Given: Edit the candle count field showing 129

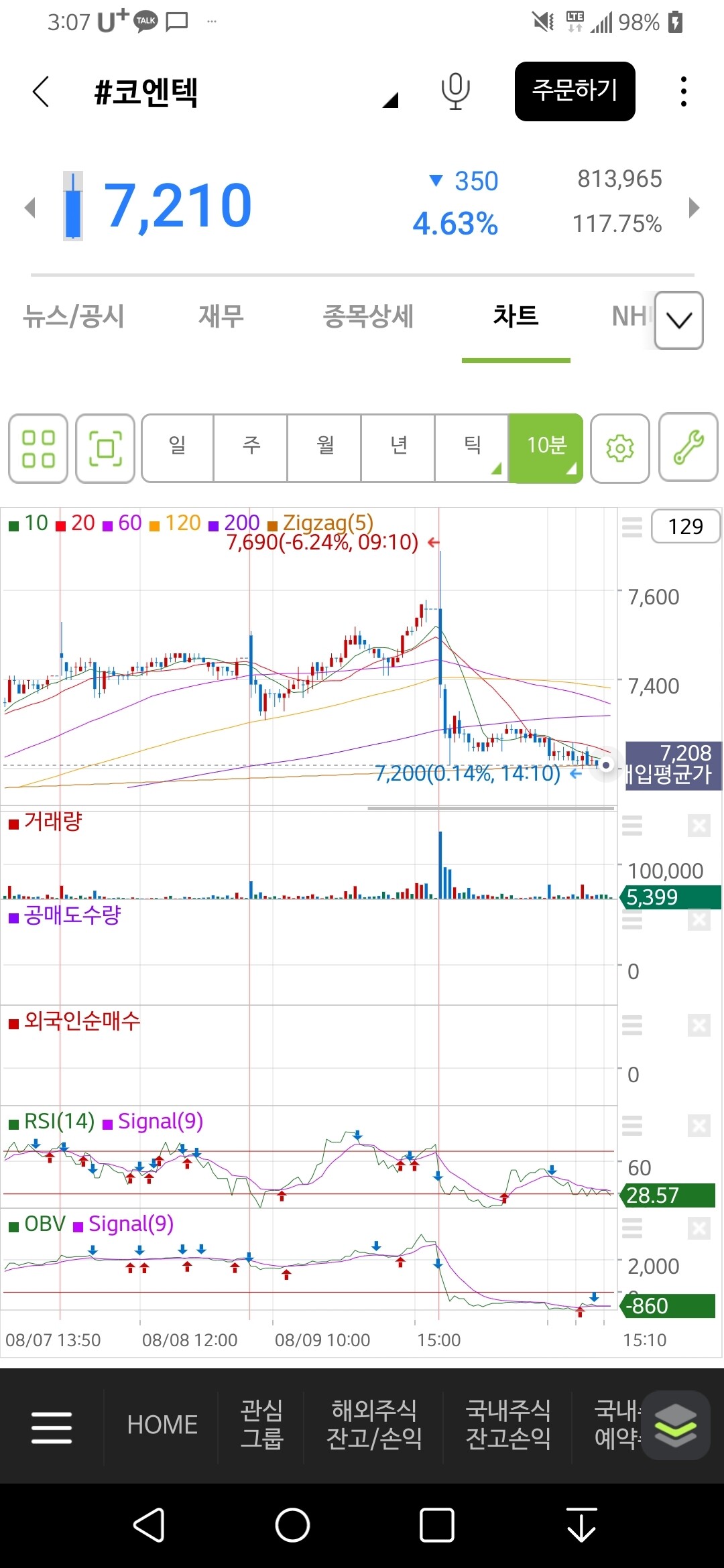Looking at the screenshot, I should (685, 526).
